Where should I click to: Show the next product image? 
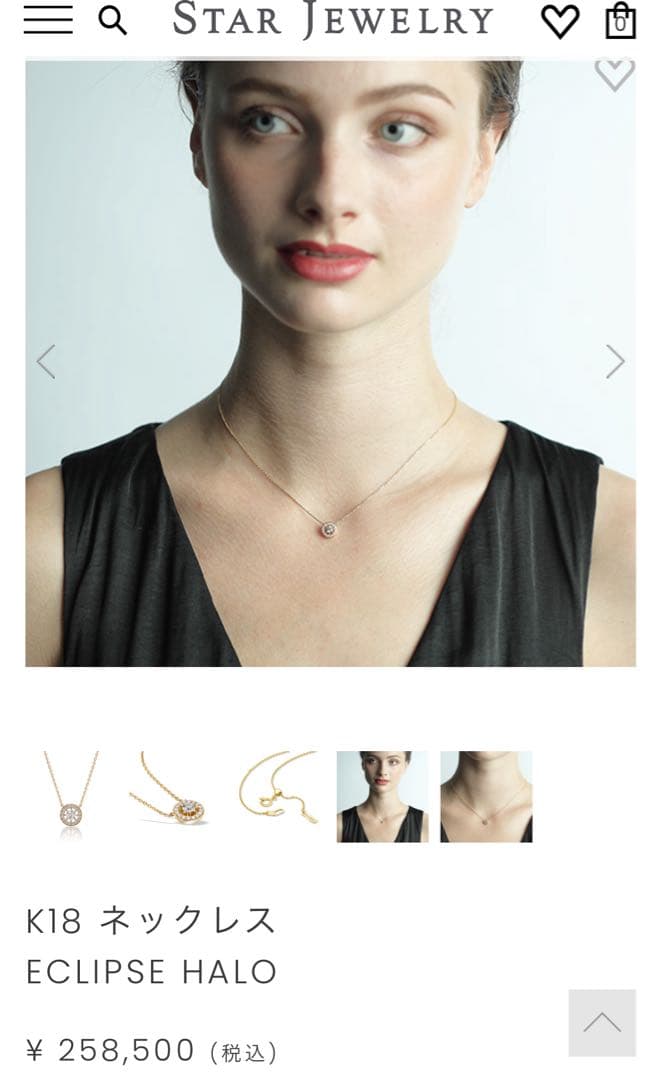tap(615, 361)
